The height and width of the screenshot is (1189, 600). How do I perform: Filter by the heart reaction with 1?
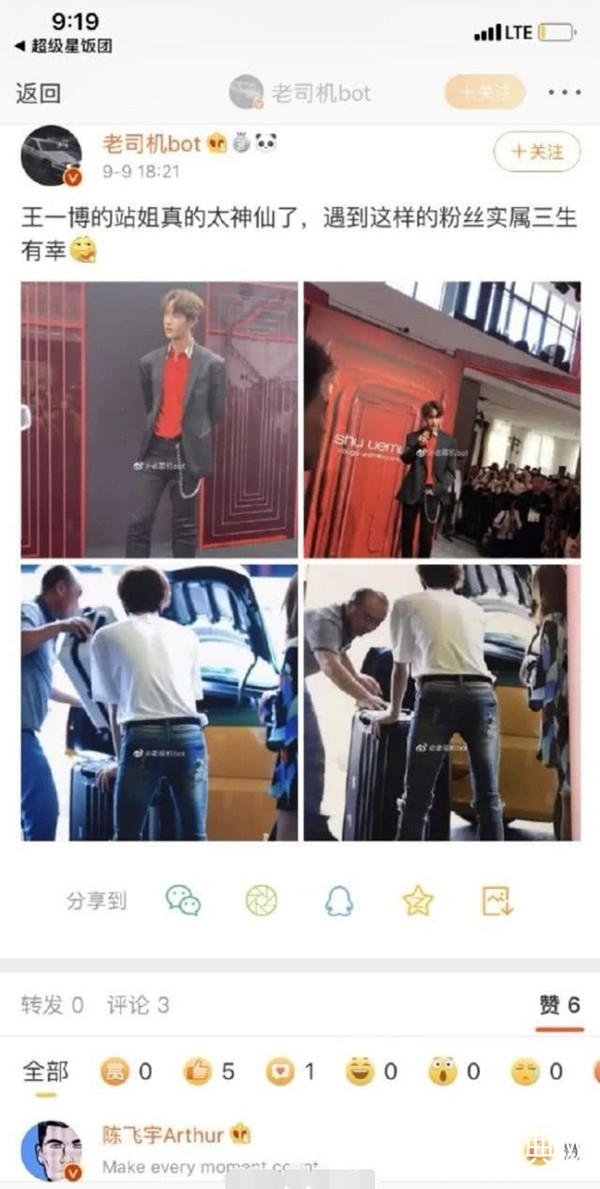coord(290,1072)
